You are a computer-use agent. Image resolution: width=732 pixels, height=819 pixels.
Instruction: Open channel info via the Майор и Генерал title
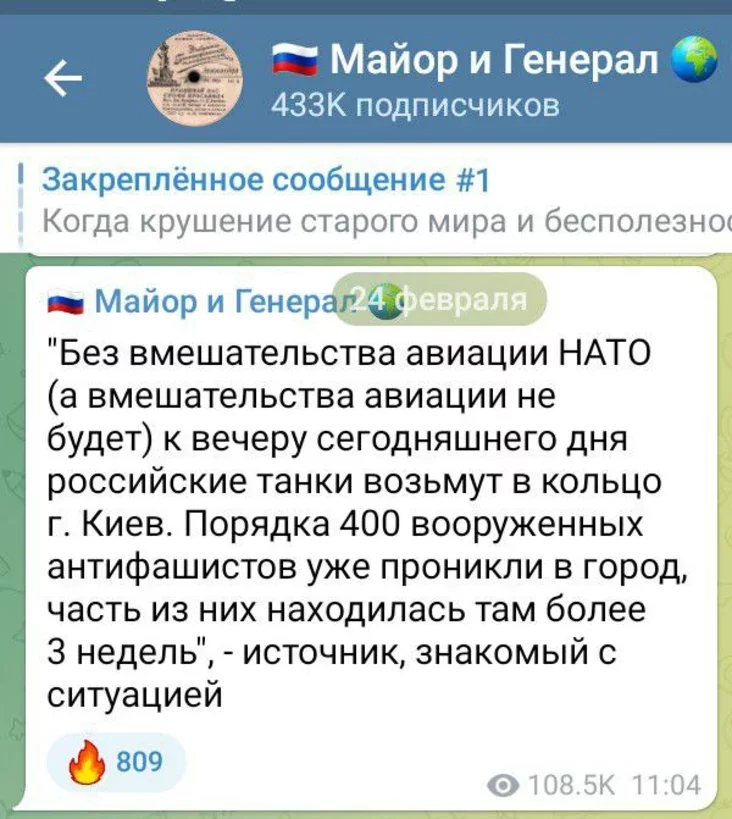click(494, 61)
